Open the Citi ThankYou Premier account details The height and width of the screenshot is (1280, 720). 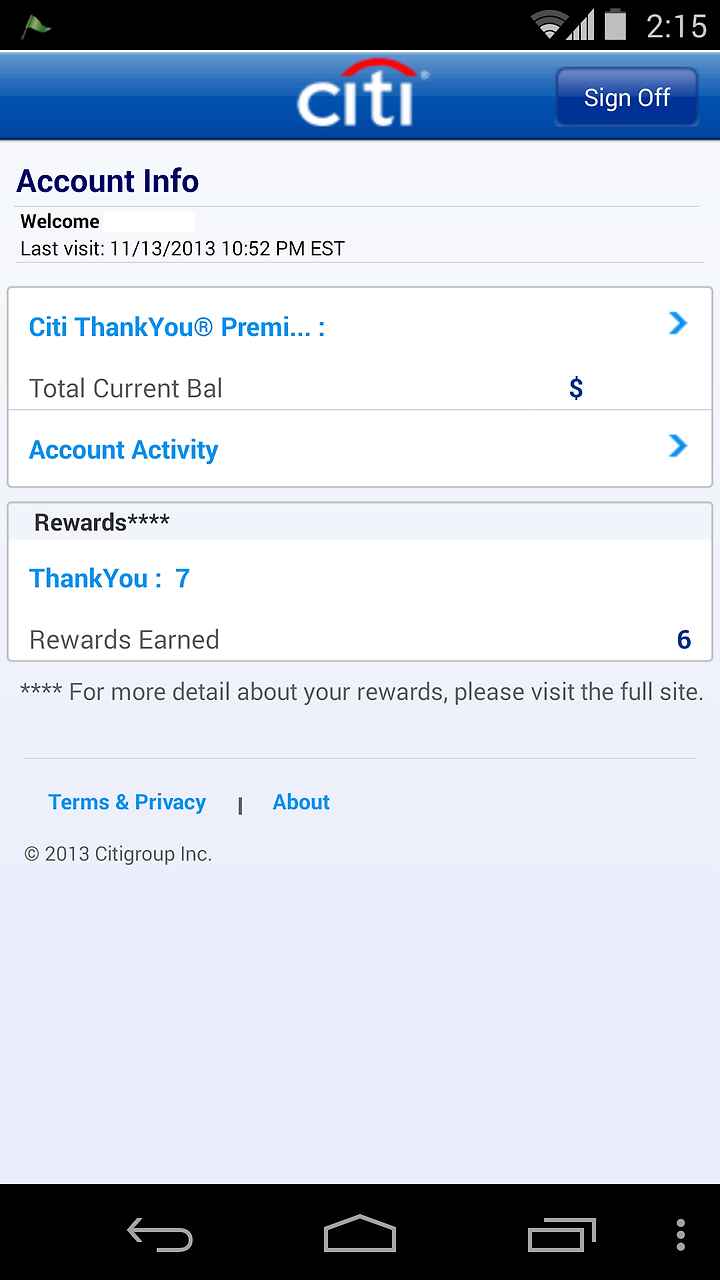(x=360, y=327)
